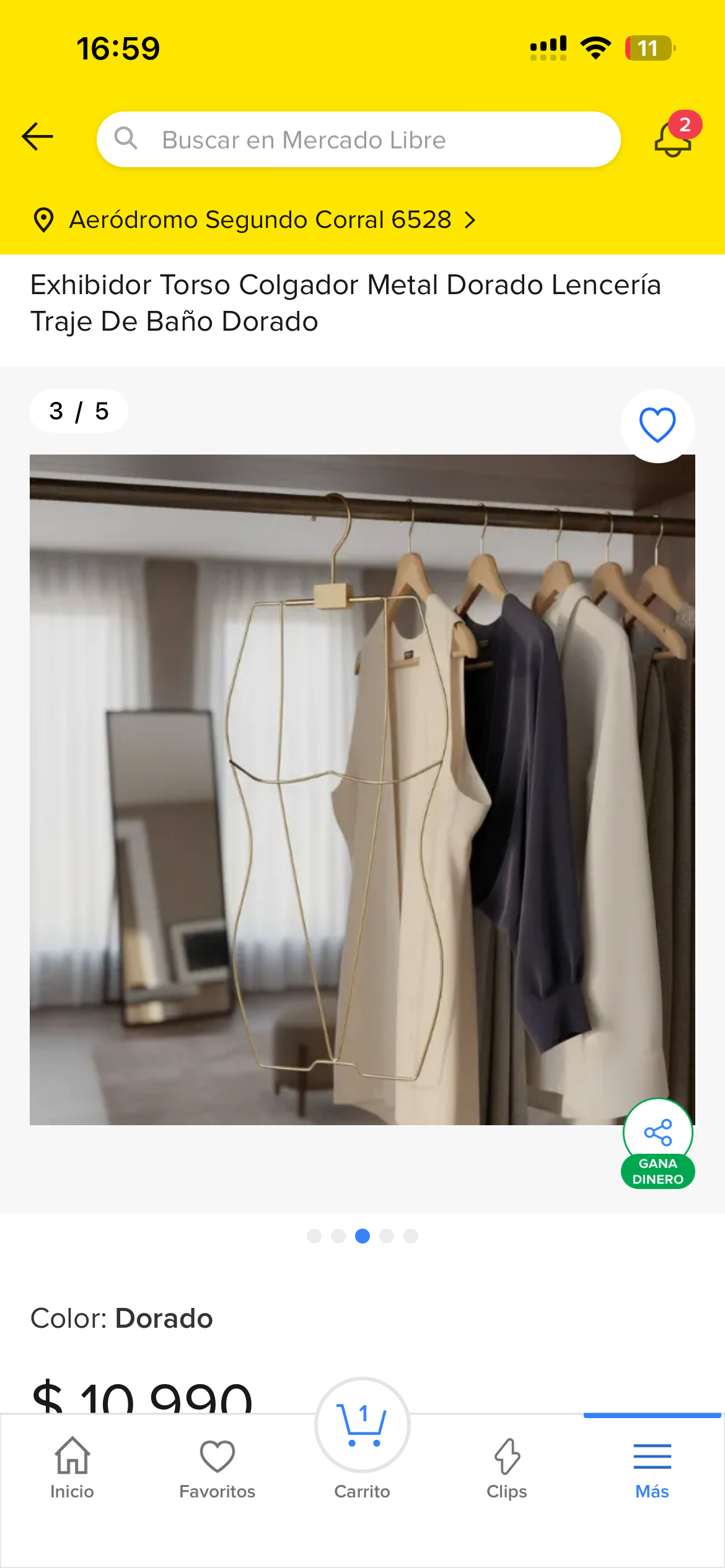Add product to favorites with heart icon
725x1568 pixels.
click(657, 425)
